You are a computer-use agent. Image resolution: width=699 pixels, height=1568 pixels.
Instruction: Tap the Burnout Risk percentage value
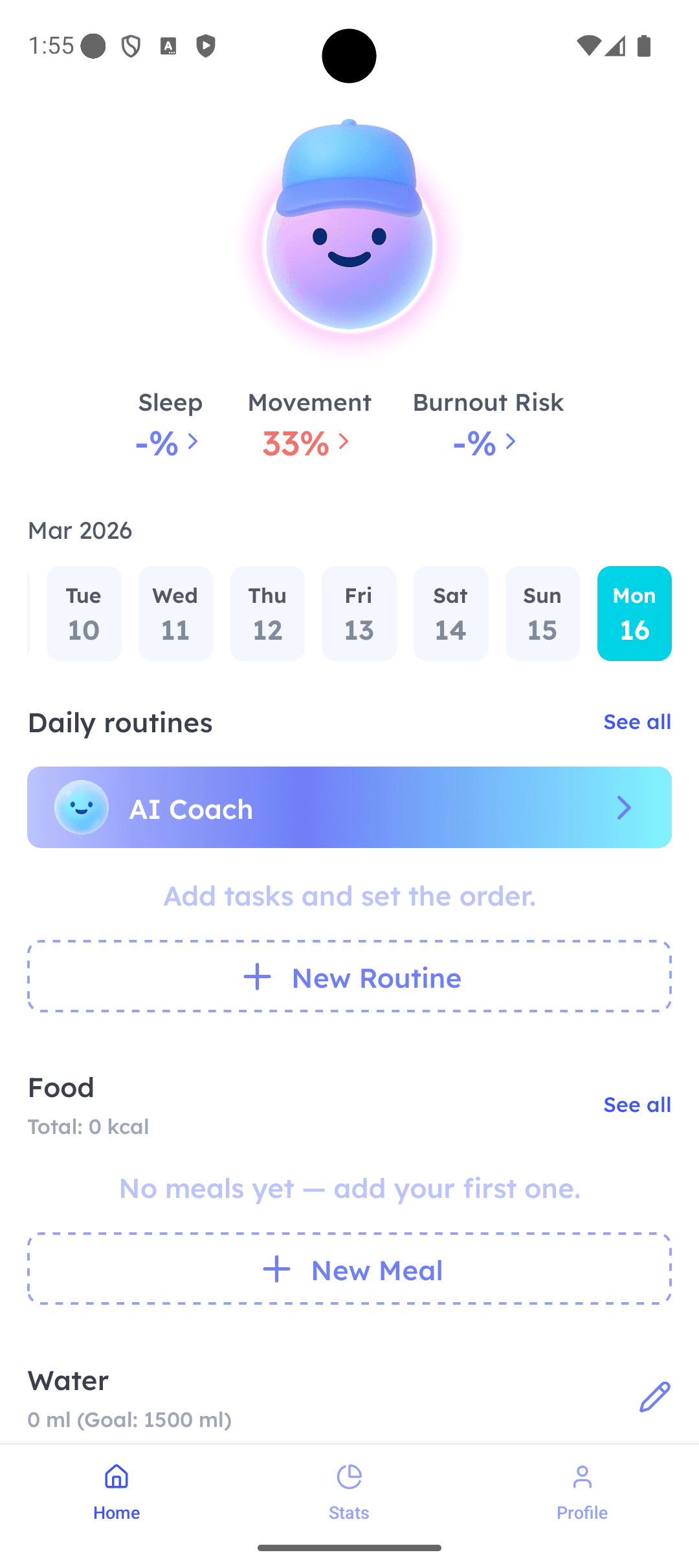[x=472, y=444]
